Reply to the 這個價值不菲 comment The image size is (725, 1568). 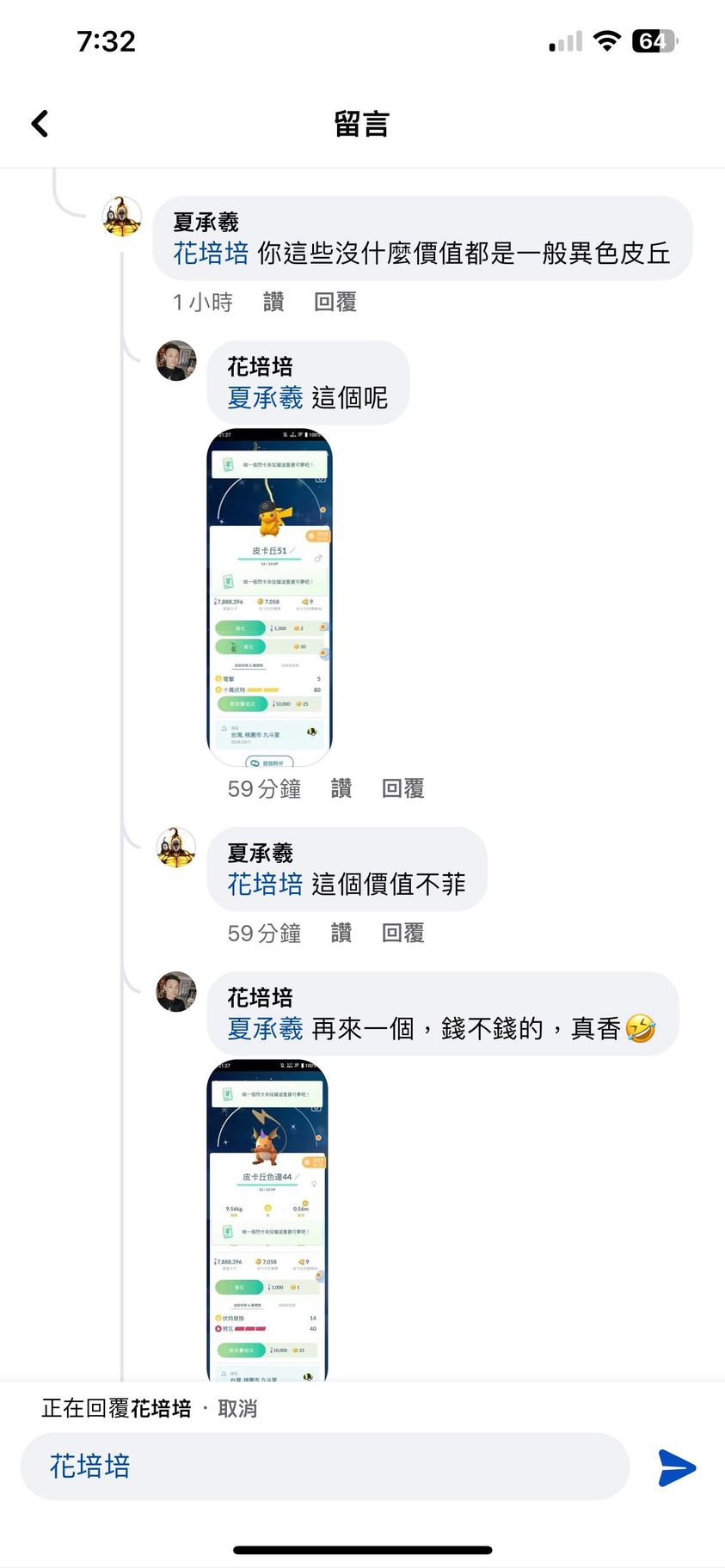click(403, 933)
